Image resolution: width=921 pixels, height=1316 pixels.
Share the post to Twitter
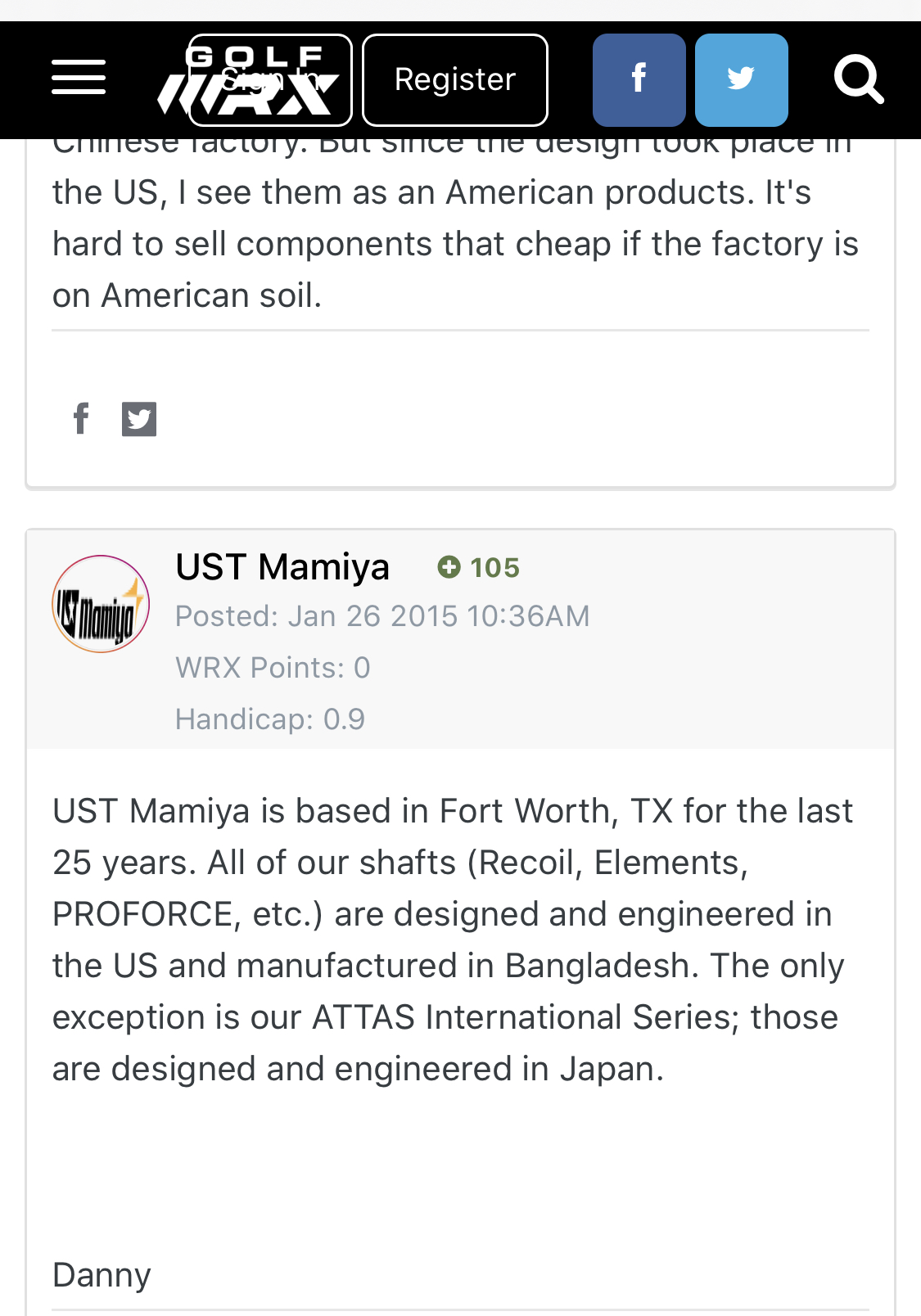[x=139, y=419]
